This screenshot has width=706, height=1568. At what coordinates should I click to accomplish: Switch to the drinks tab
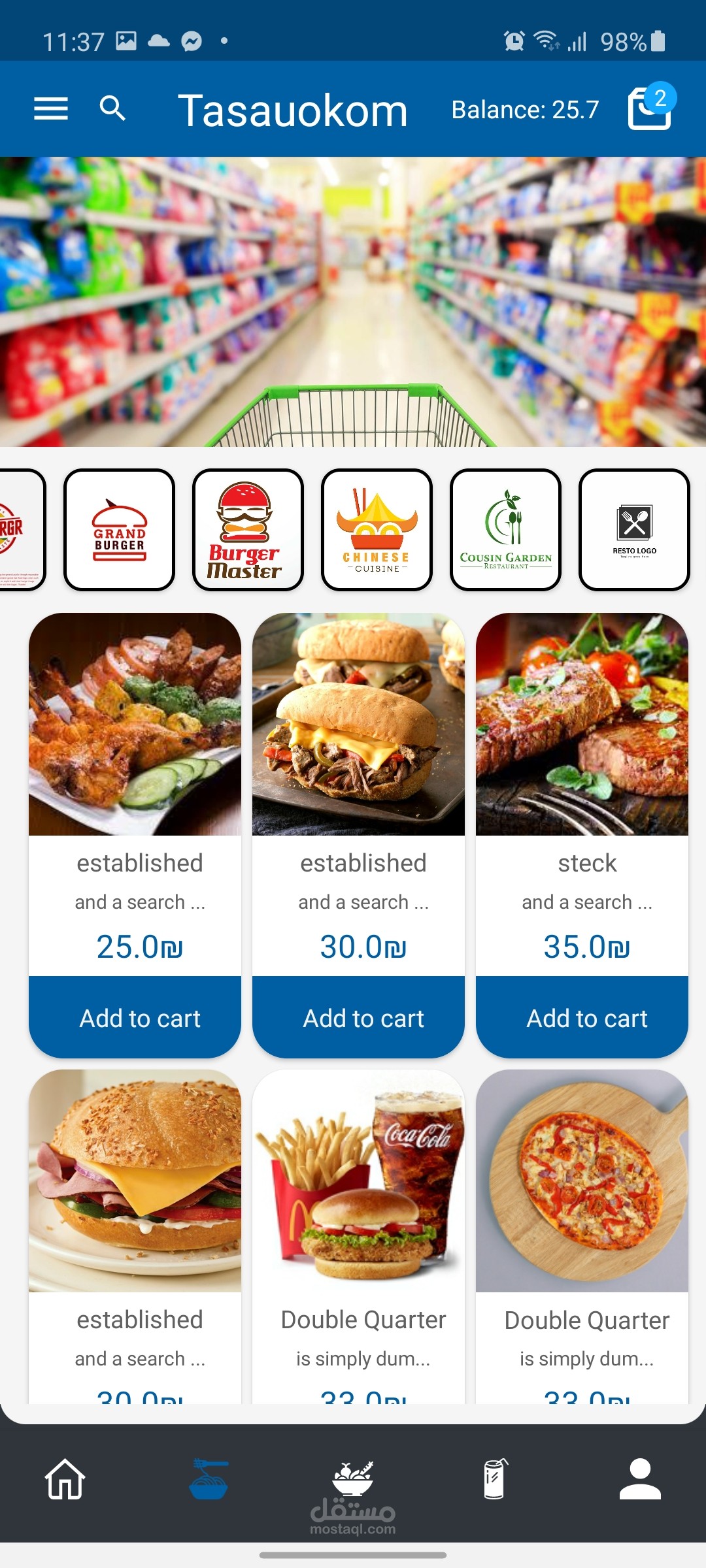tap(496, 1479)
